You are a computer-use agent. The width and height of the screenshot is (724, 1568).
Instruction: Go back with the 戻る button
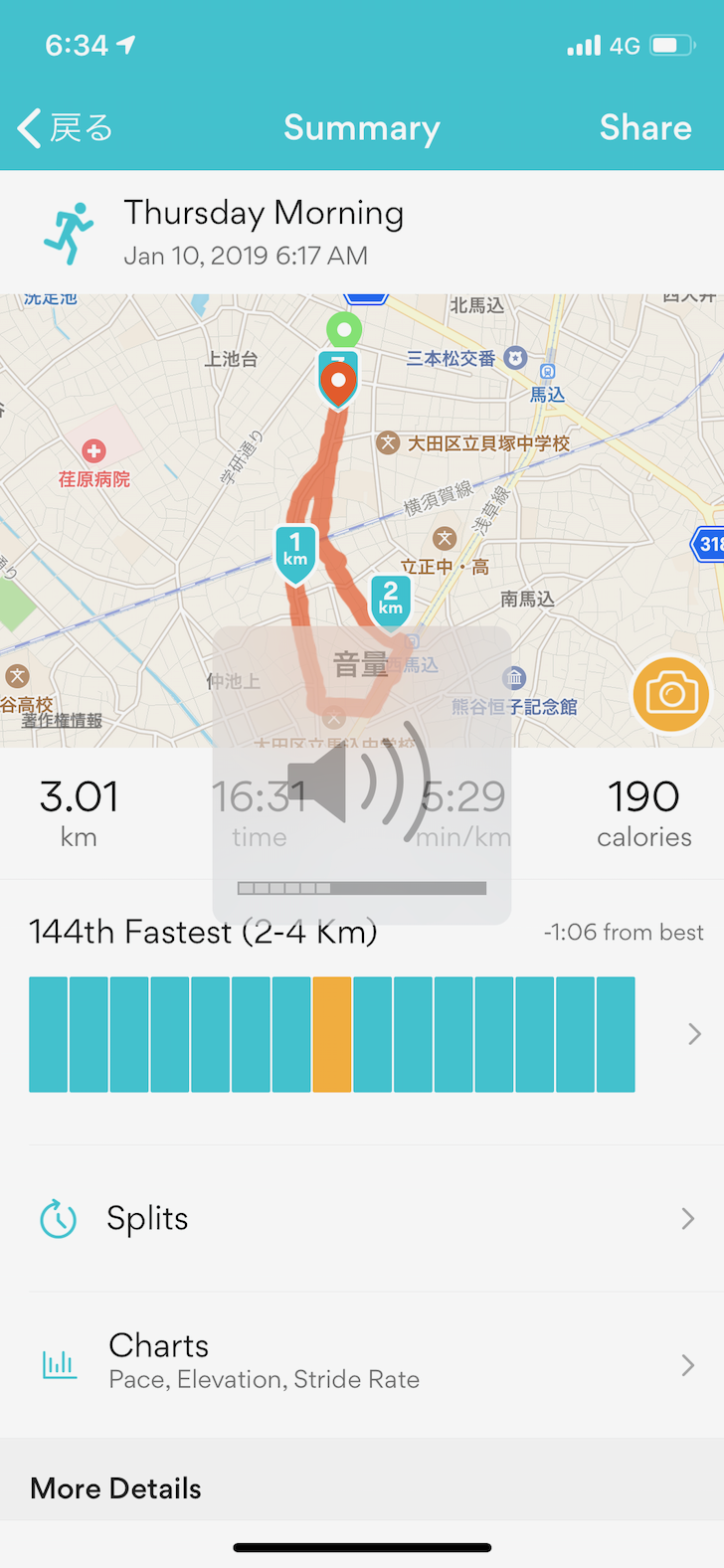click(x=66, y=128)
